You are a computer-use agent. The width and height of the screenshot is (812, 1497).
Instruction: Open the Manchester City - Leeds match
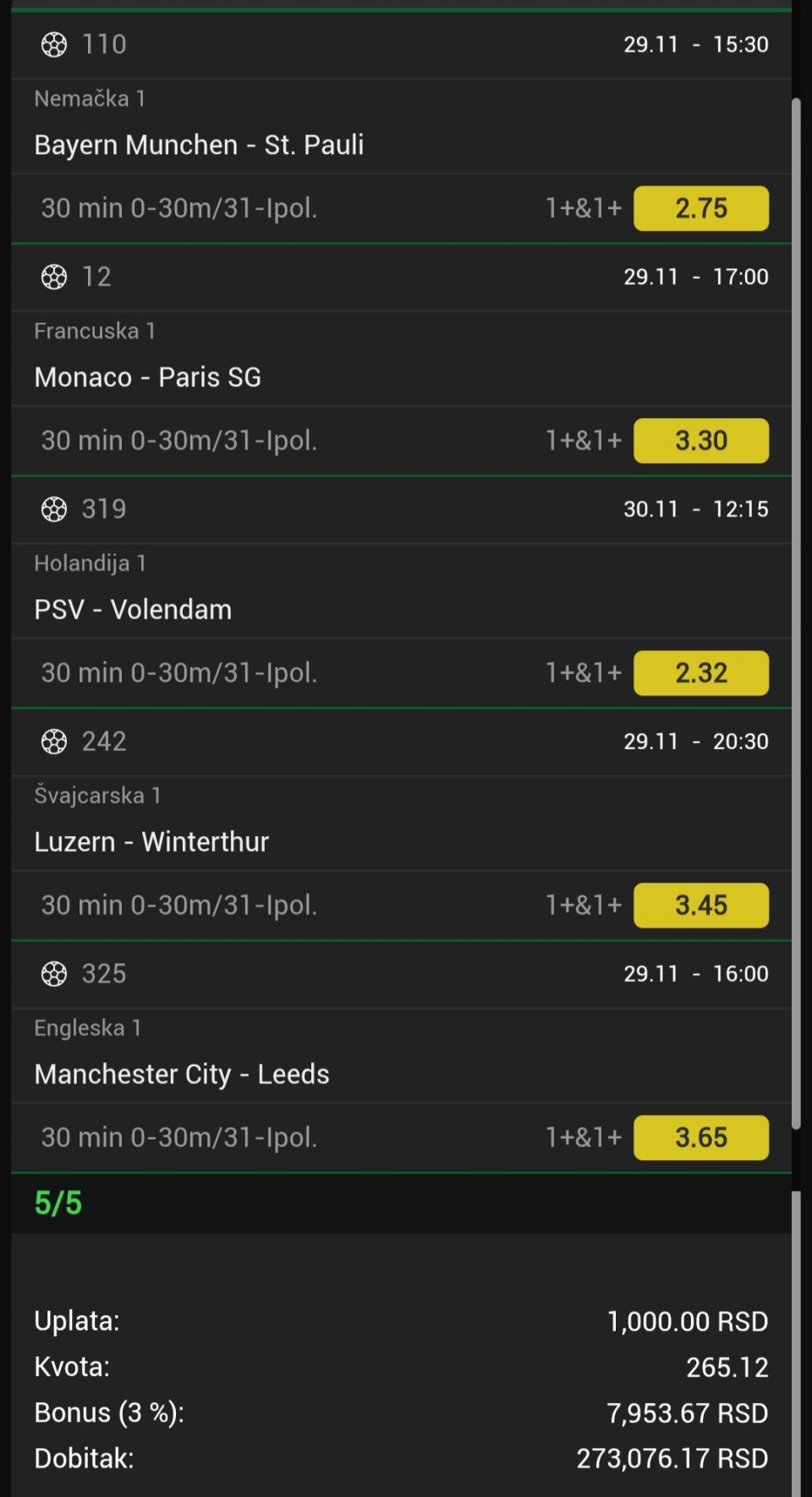182,1074
